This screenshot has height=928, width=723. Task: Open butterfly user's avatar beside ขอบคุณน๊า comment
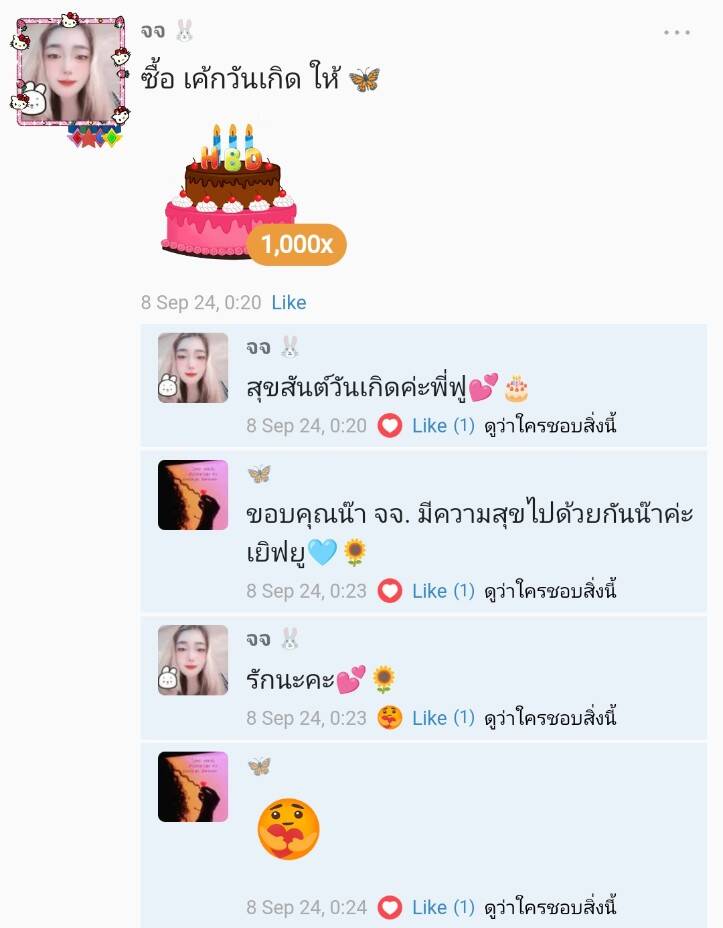pyautogui.click(x=193, y=495)
